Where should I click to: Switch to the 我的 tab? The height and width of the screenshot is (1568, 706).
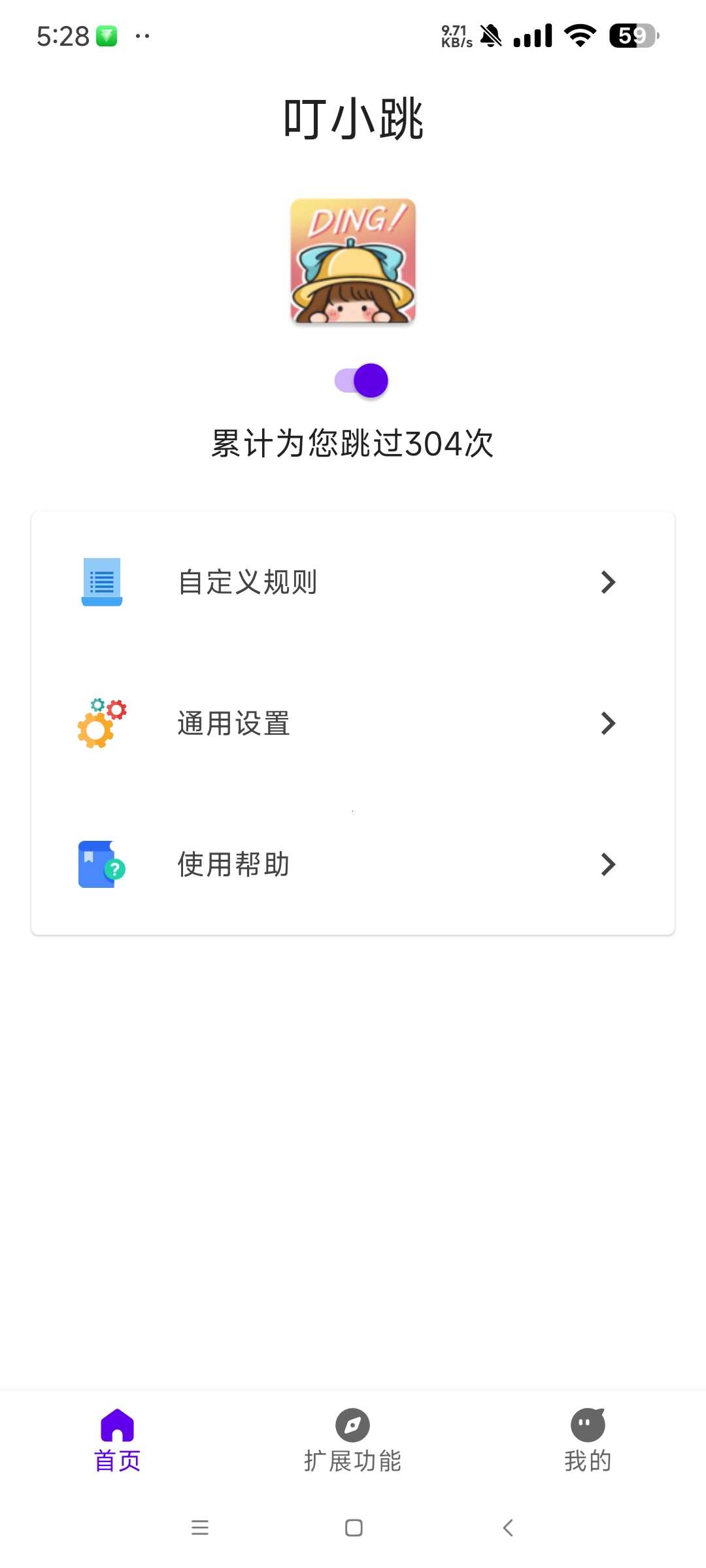click(588, 1441)
